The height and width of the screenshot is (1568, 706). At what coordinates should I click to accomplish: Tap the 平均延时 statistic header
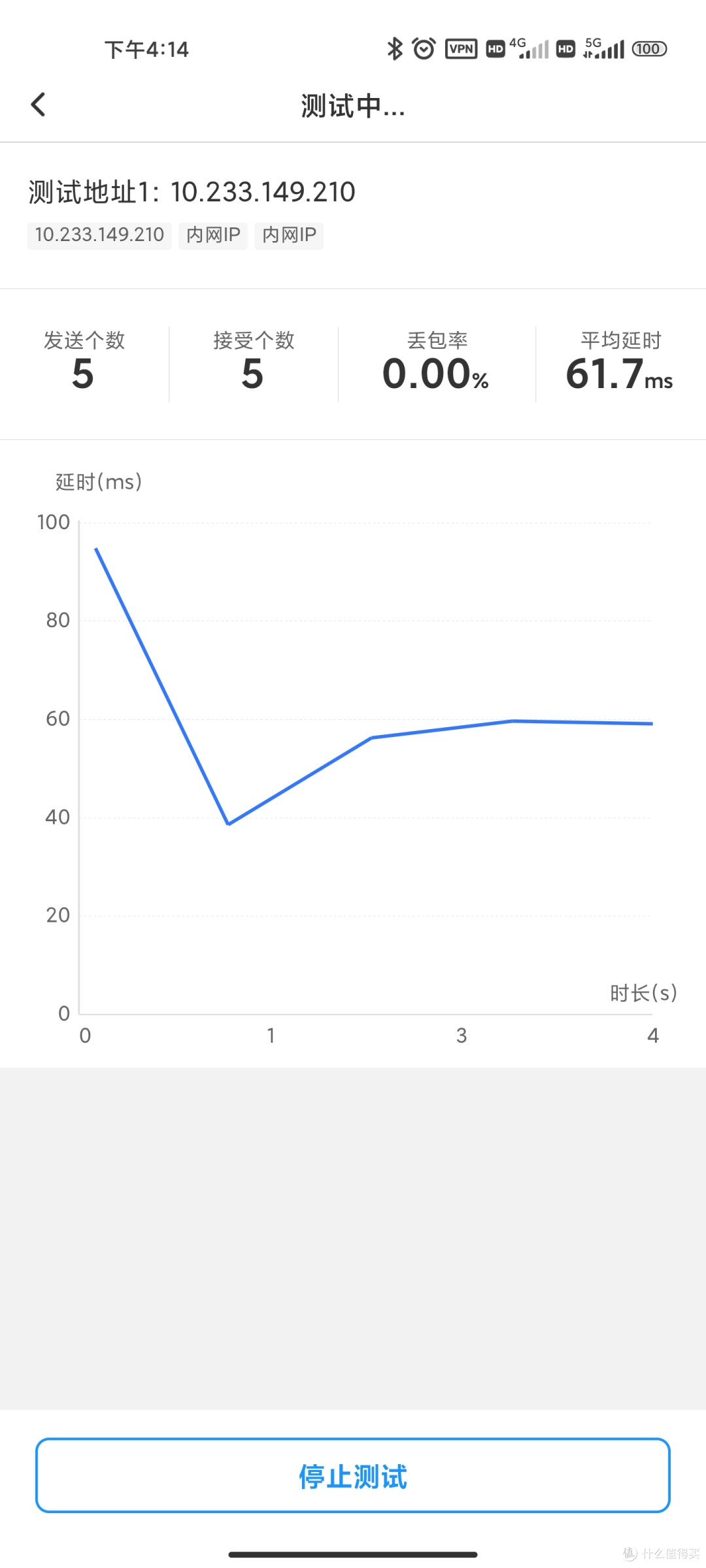618,340
